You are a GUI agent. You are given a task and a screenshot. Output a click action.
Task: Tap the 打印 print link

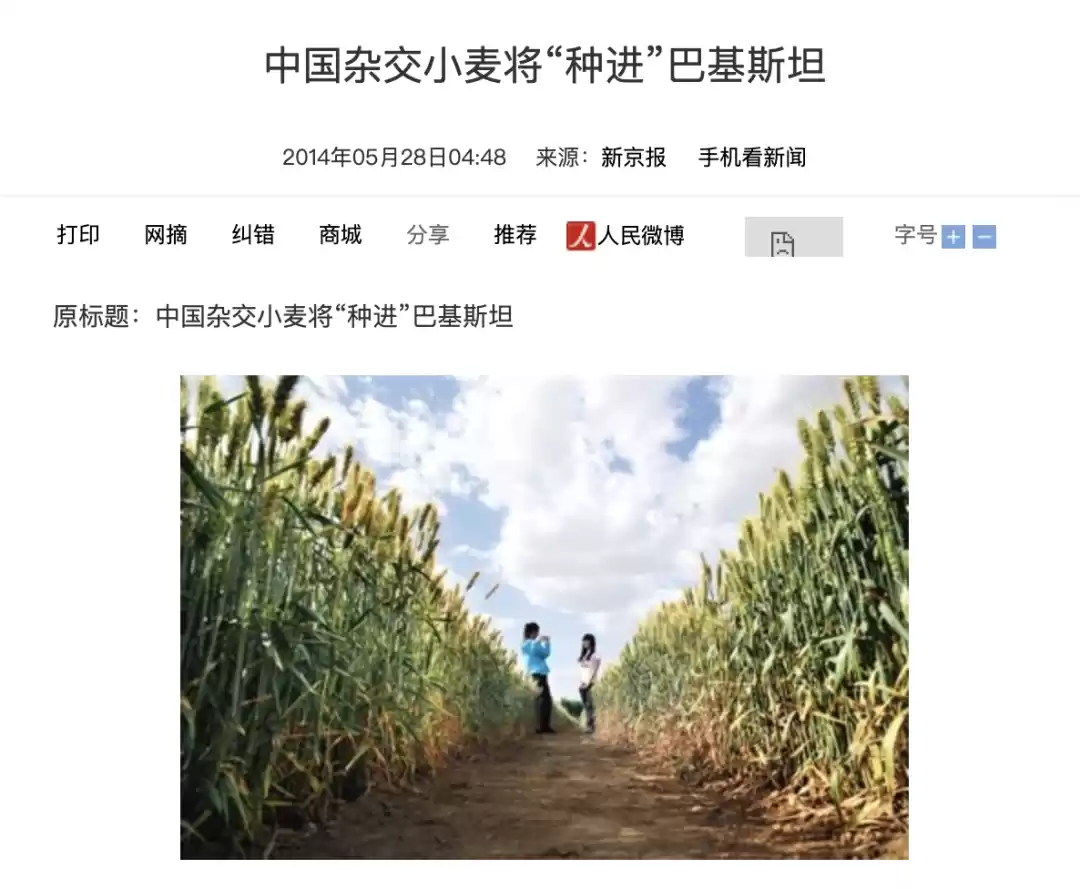[78, 235]
